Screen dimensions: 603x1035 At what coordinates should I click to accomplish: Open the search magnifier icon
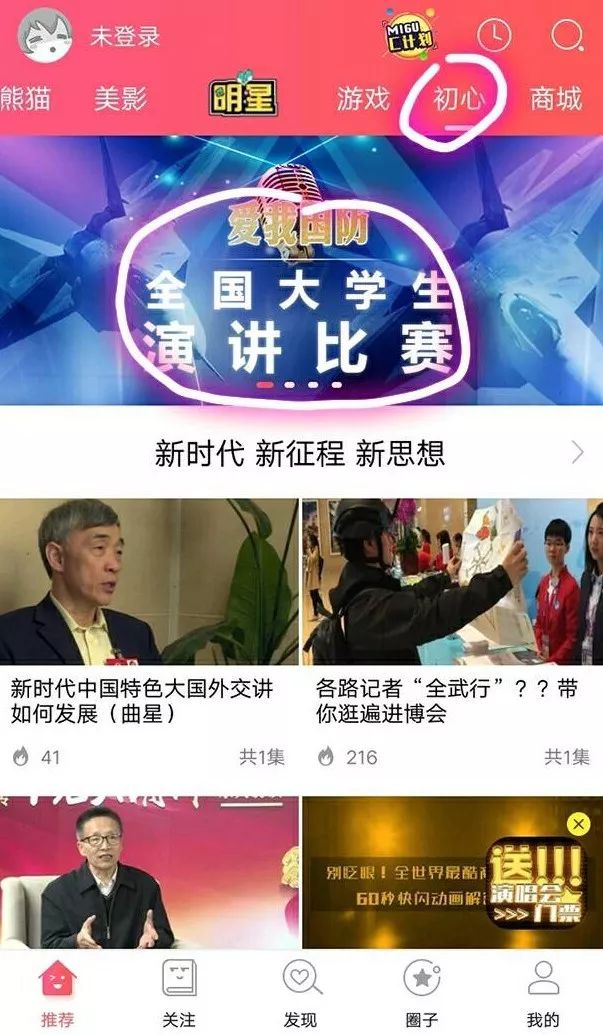[567, 35]
